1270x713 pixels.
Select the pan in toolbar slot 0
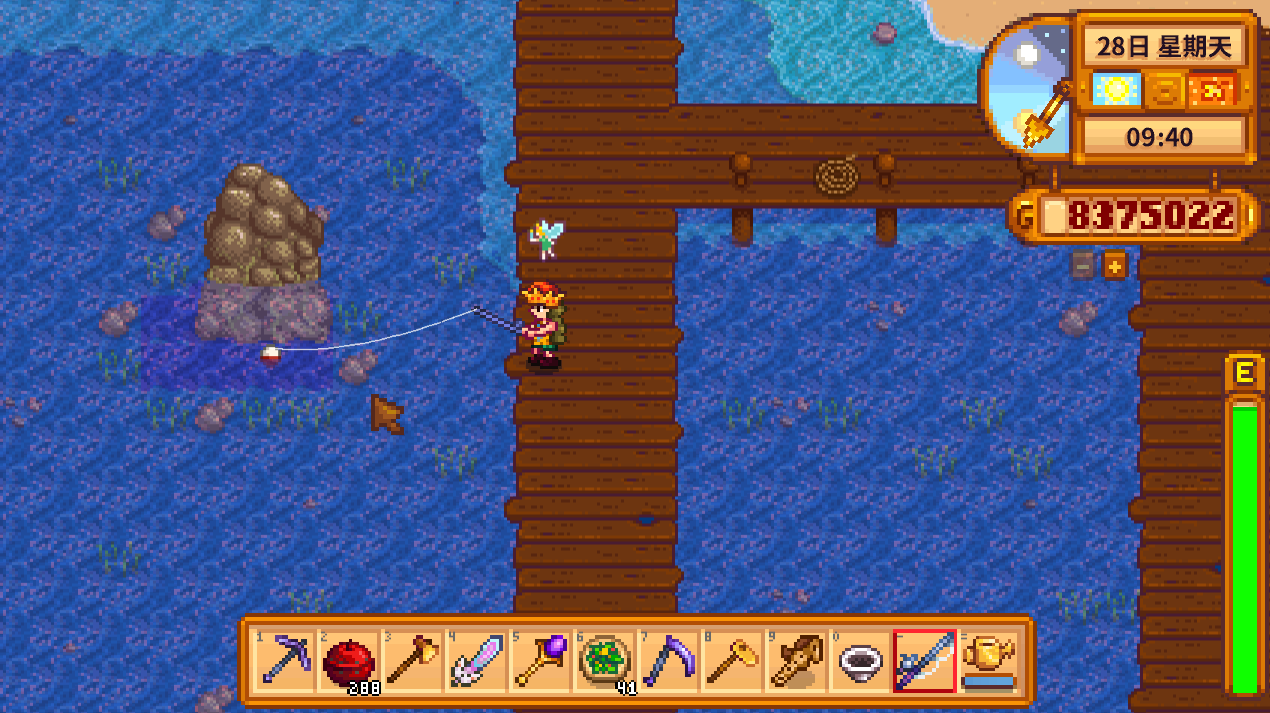tap(861, 661)
